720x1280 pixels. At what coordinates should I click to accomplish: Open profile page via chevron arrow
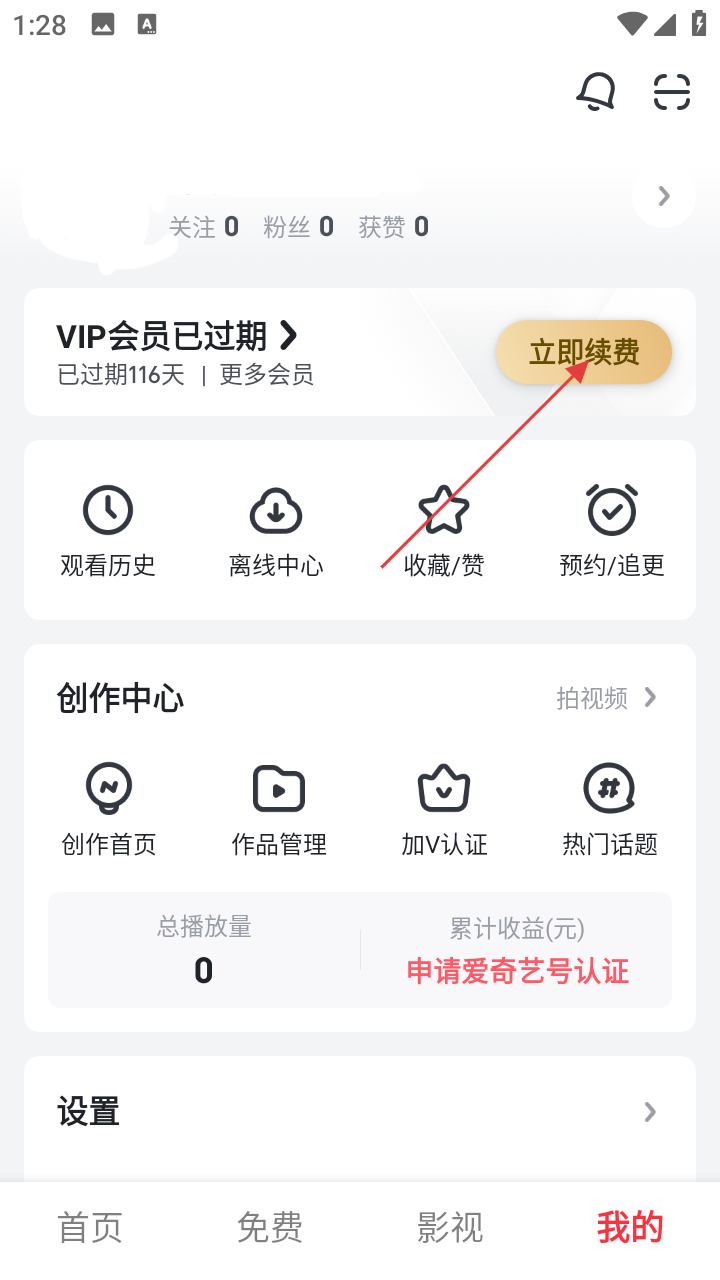[x=664, y=196]
